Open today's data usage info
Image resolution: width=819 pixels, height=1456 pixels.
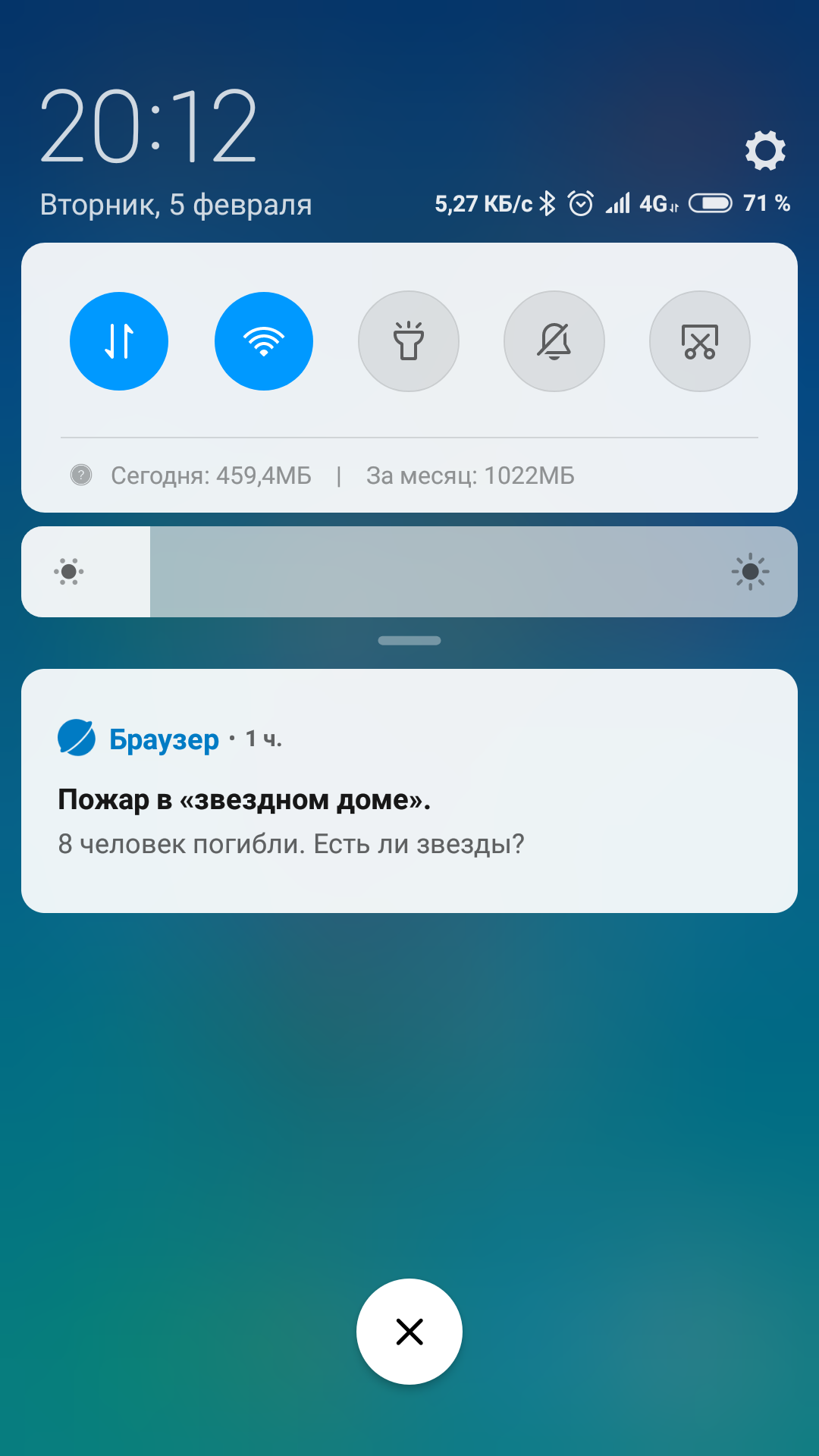coord(211,475)
